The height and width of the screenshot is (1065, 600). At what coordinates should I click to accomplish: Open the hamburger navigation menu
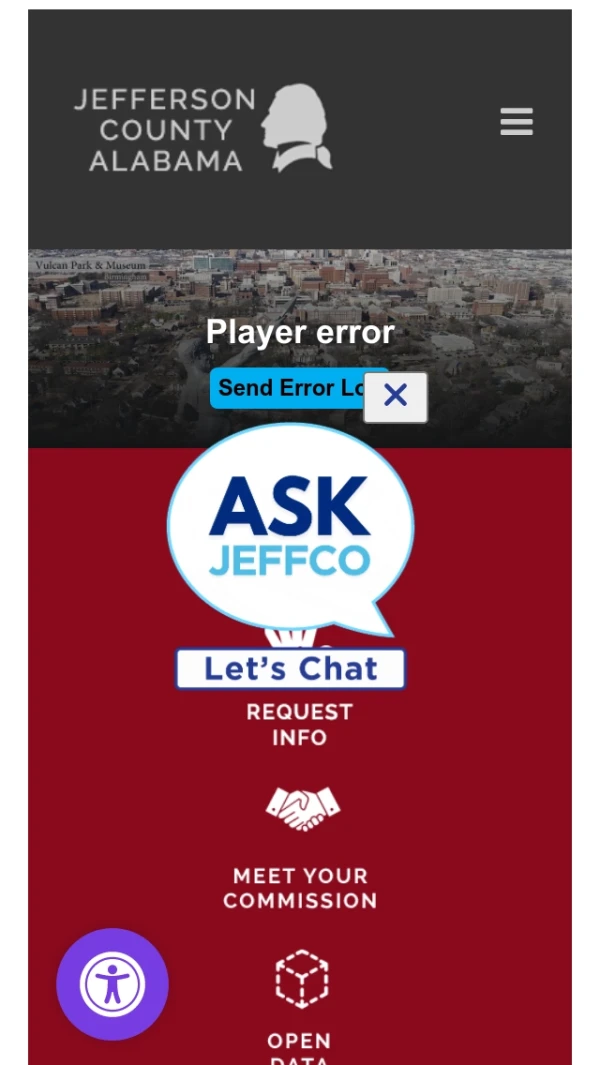coord(516,122)
